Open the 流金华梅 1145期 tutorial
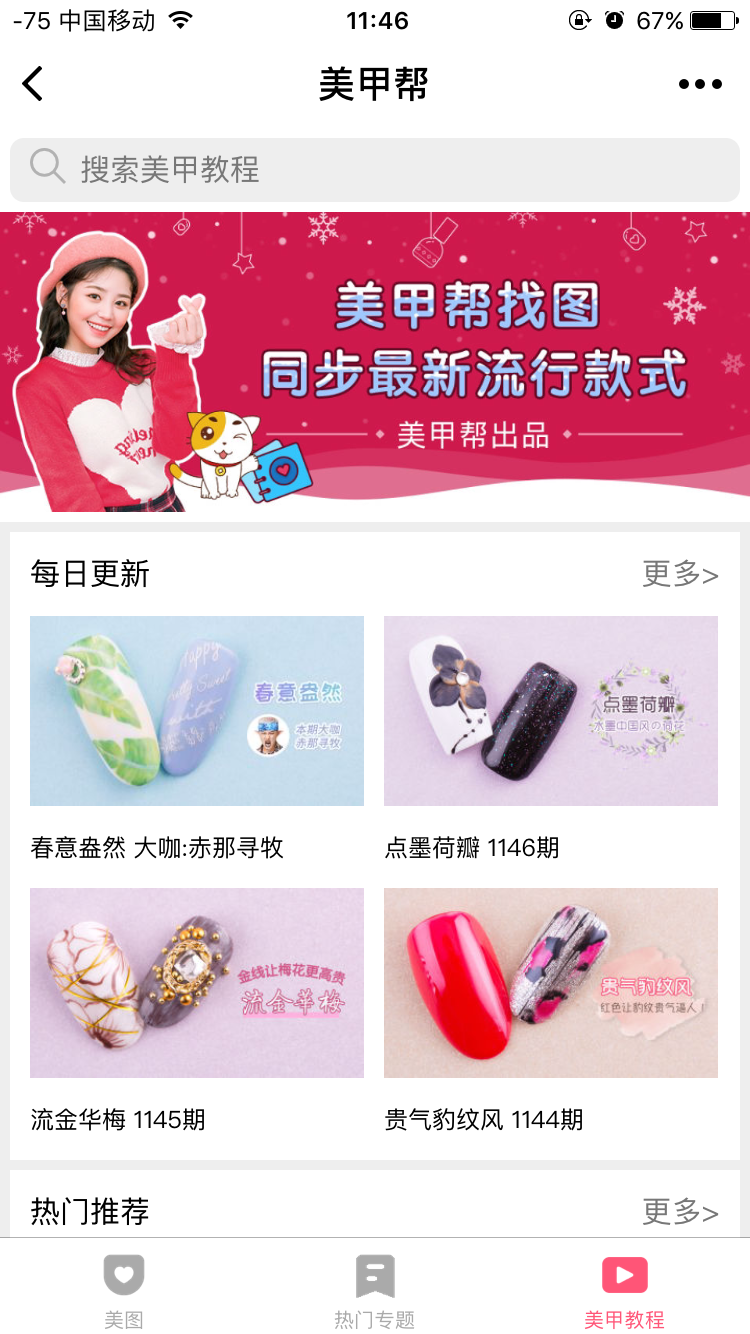Viewport: 750px width, 1334px height. [x=197, y=983]
